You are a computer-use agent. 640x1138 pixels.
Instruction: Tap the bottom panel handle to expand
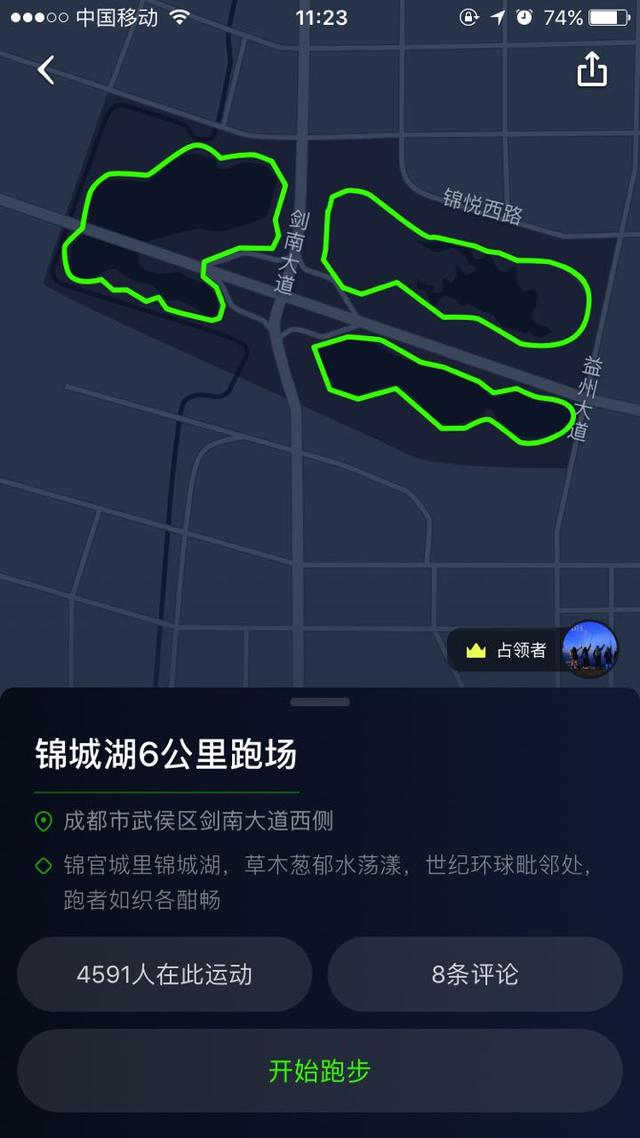tap(320, 702)
